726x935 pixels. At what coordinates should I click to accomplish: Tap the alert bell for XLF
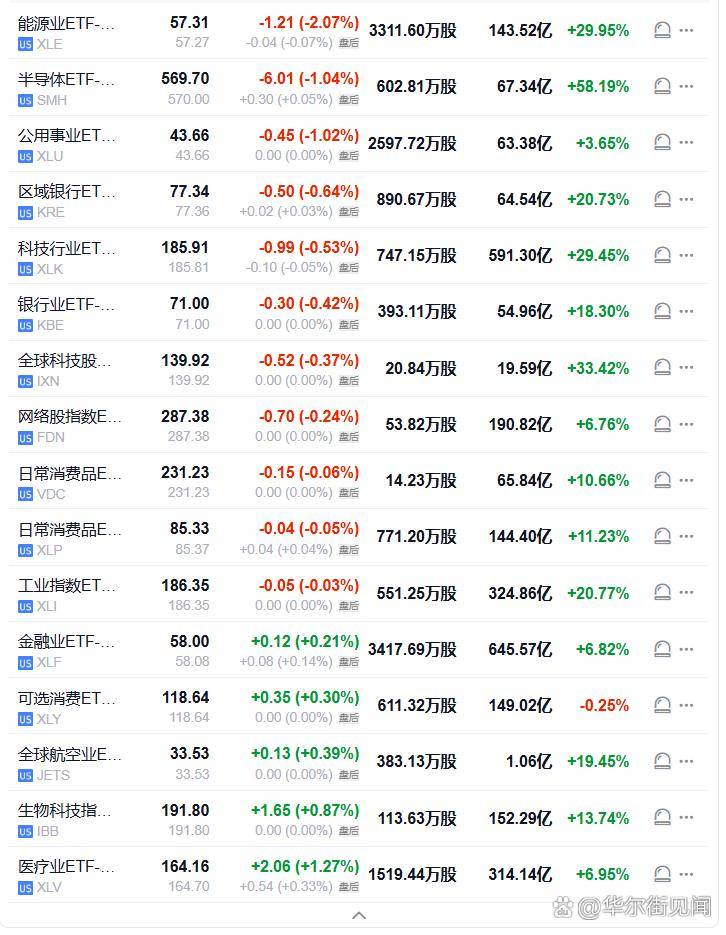point(662,649)
